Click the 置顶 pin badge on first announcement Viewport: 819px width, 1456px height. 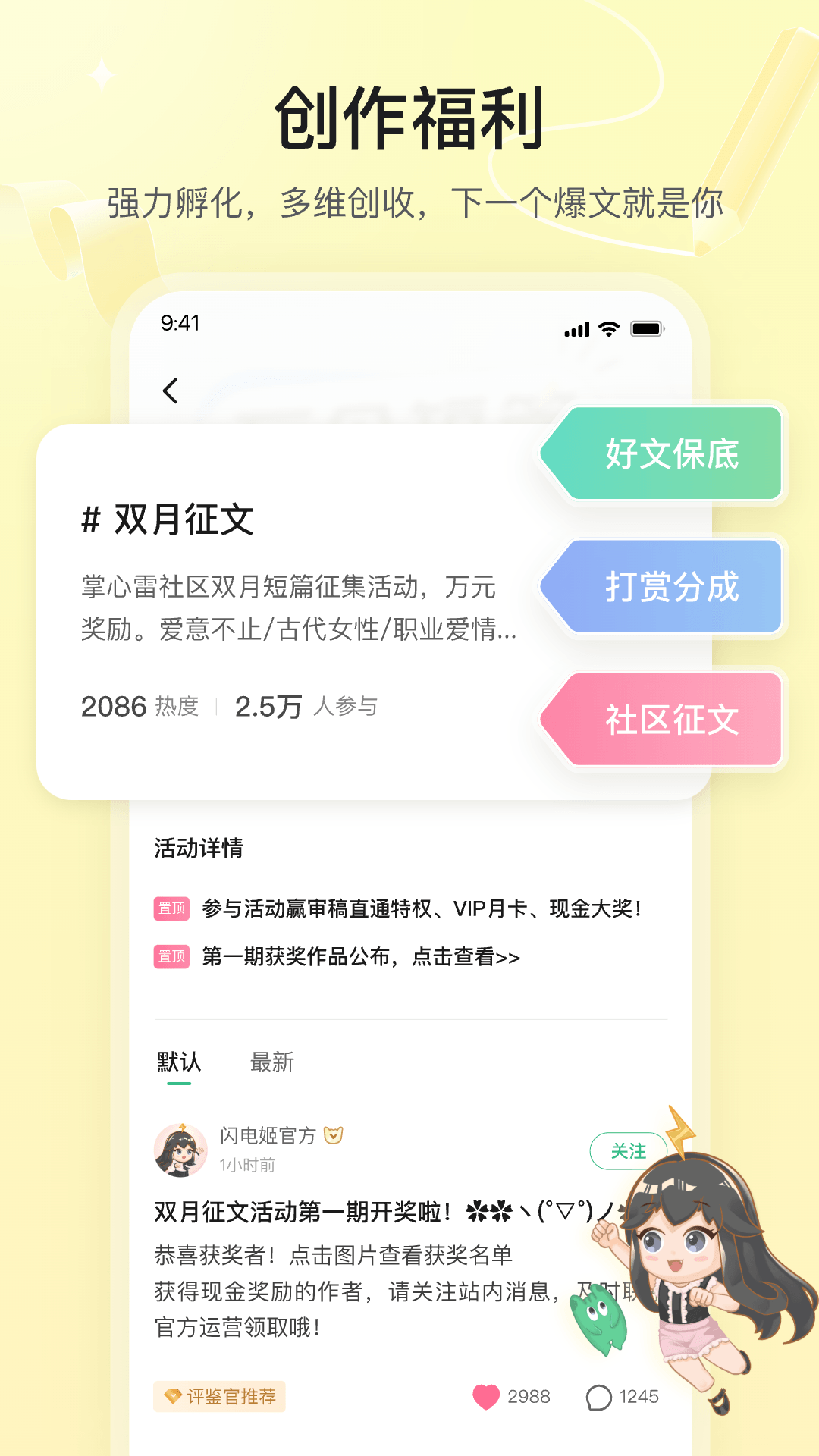(x=171, y=908)
